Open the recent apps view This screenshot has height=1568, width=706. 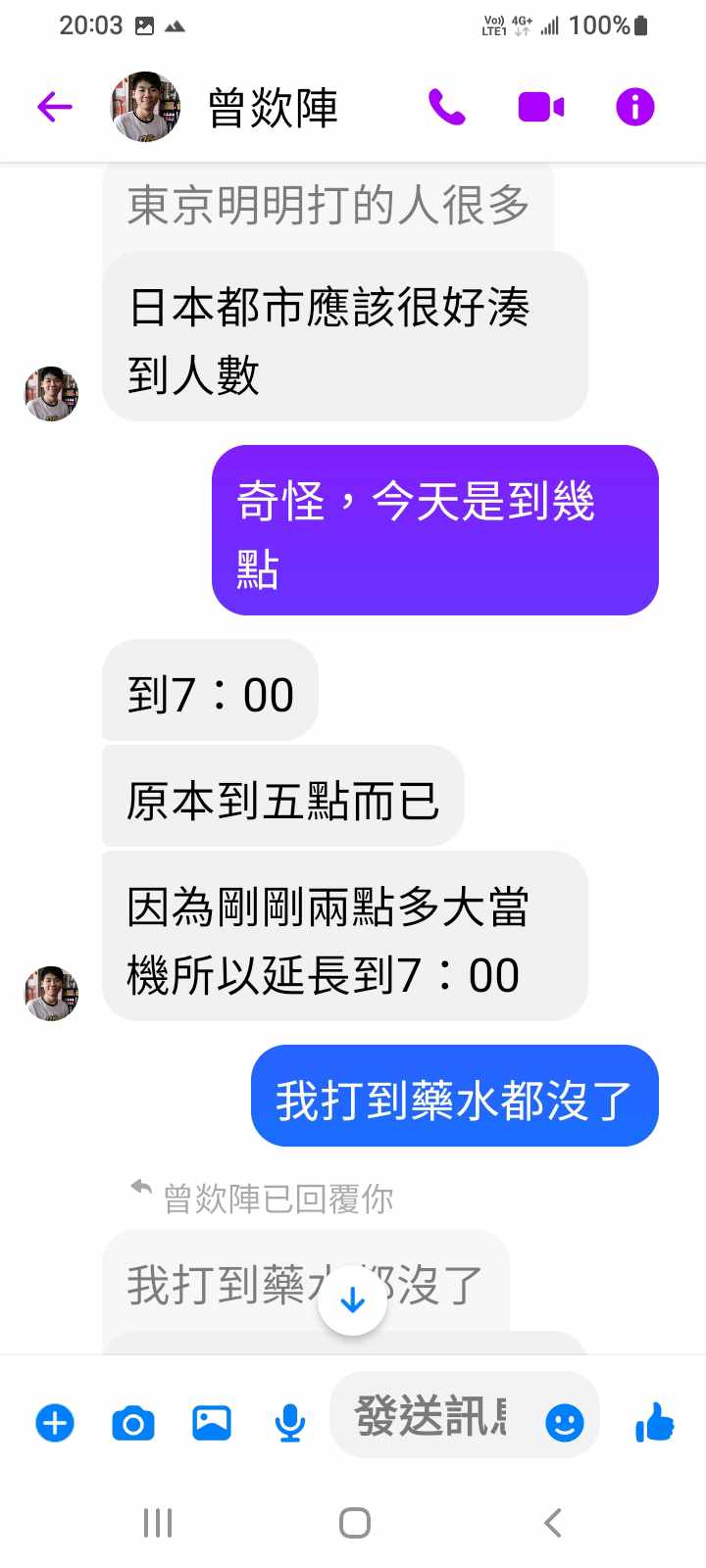pyautogui.click(x=158, y=1522)
